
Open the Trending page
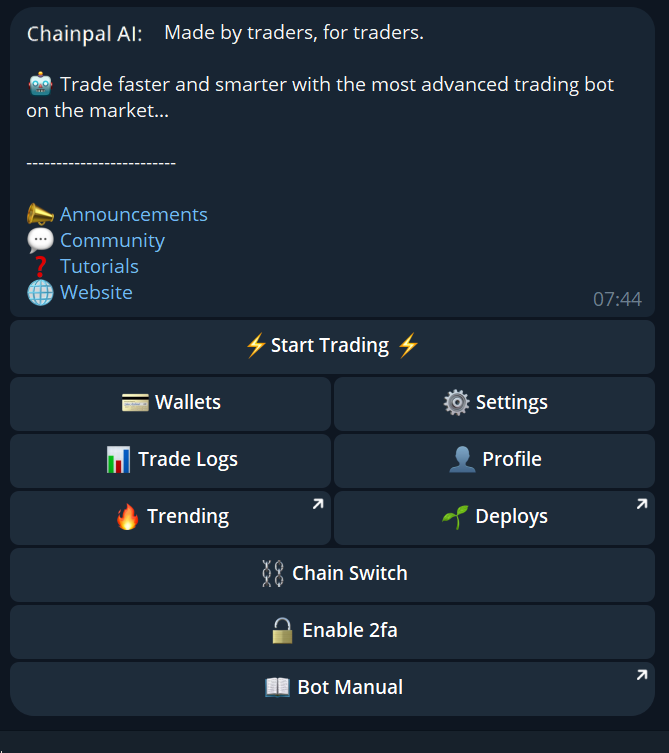(170, 517)
